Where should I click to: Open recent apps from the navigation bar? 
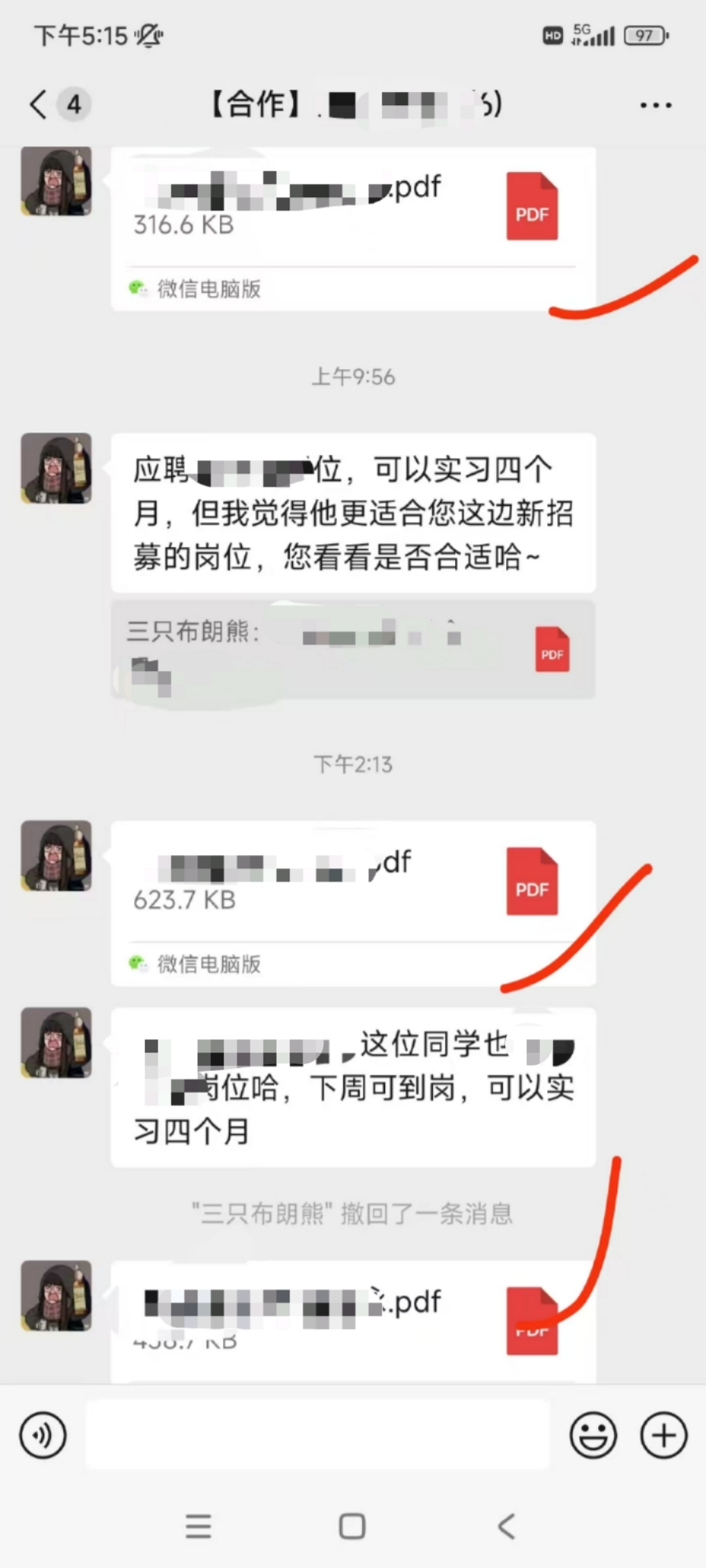198,1527
